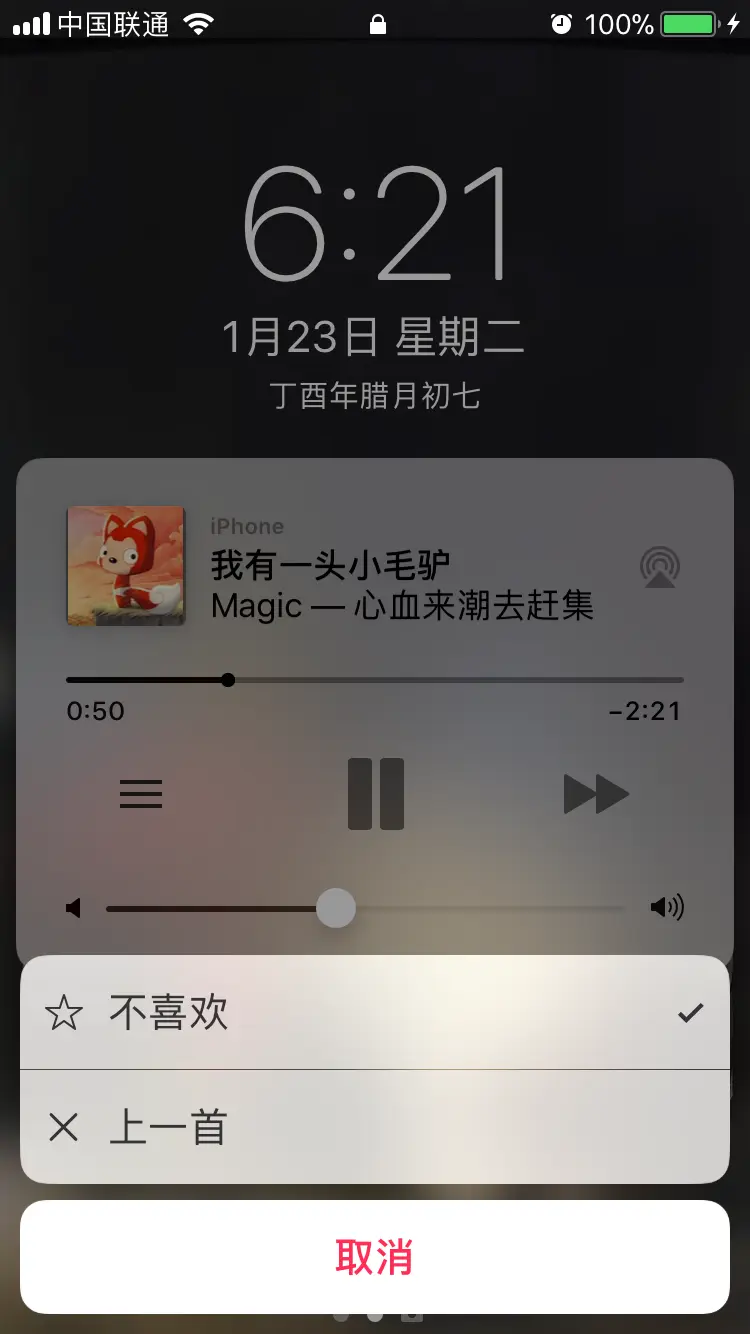Dismiss the sheet with 取消
Image resolution: width=750 pixels, height=1334 pixels.
[x=374, y=1257]
